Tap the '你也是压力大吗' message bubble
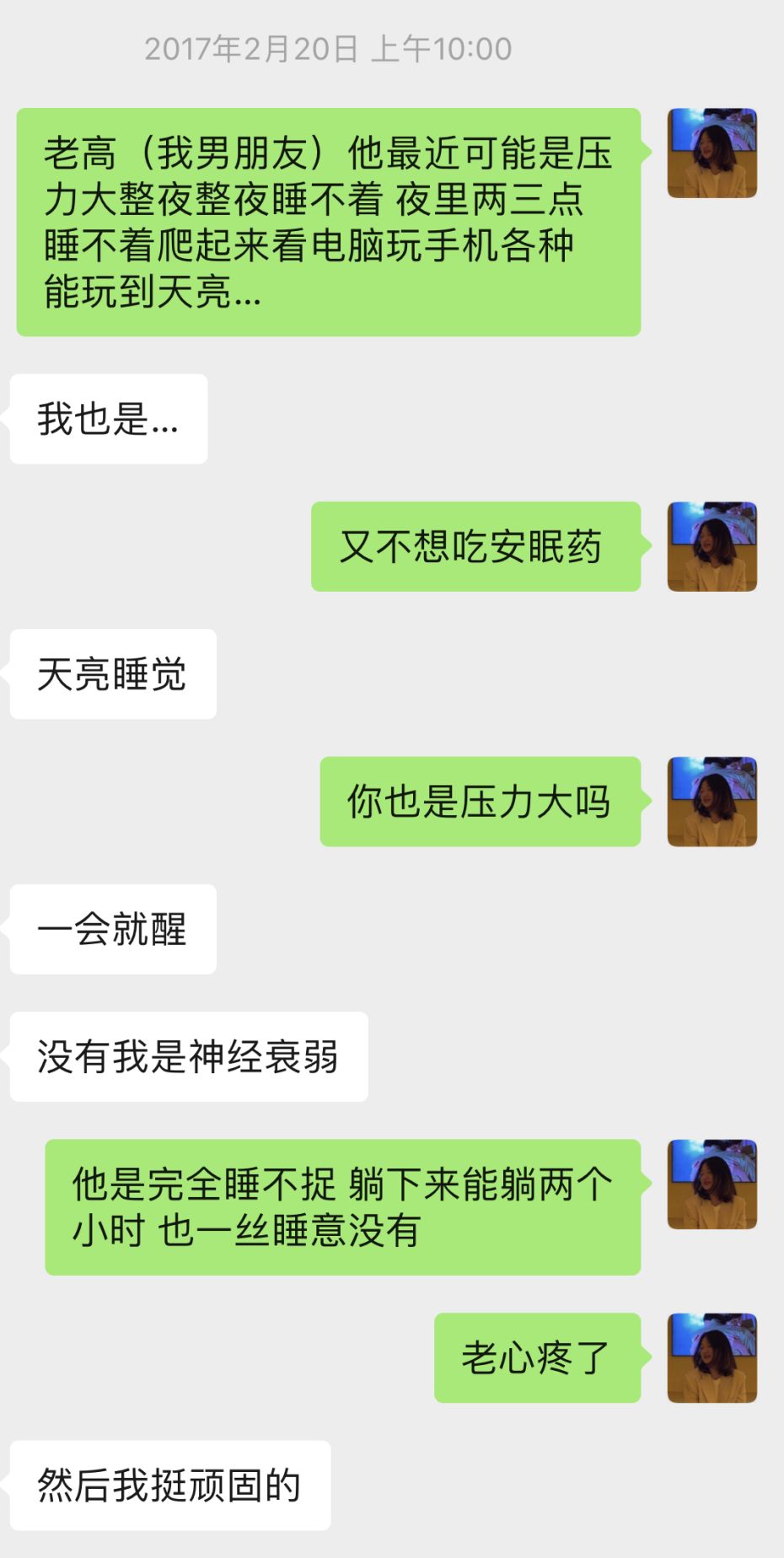 tap(481, 803)
